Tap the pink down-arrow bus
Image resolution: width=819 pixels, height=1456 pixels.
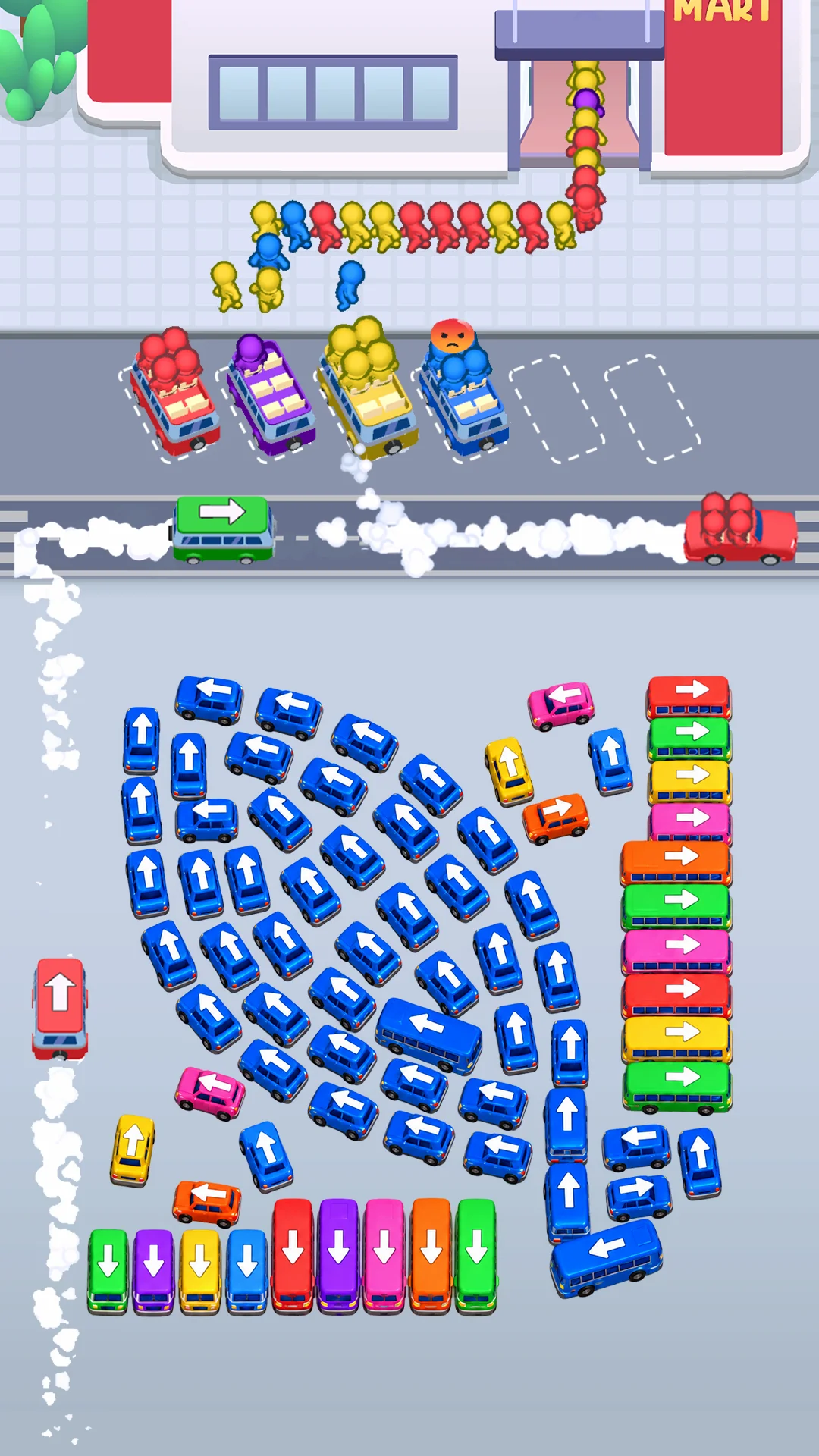384,1254
